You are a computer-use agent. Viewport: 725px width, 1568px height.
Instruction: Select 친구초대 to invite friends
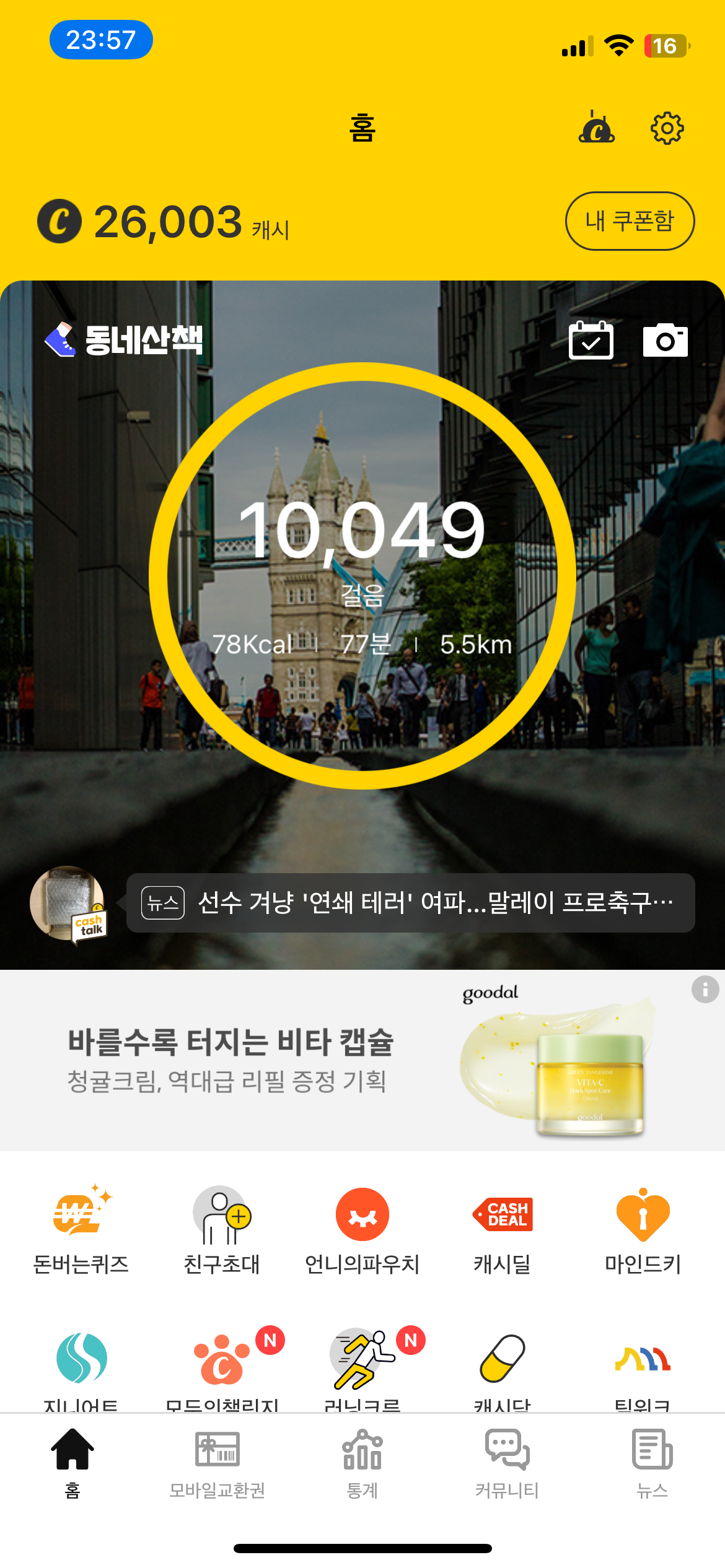(x=221, y=1230)
